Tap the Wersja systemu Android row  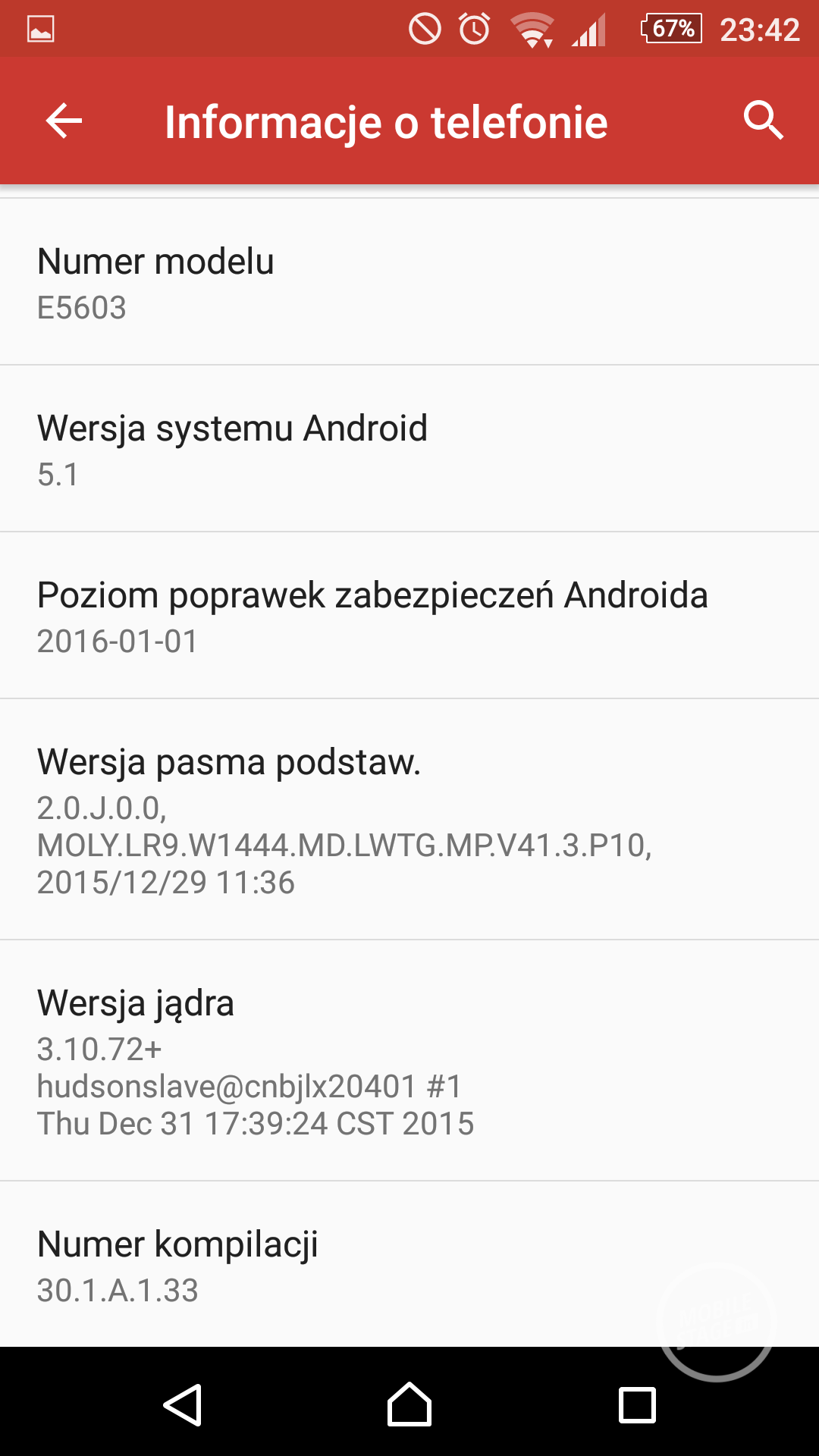(409, 449)
